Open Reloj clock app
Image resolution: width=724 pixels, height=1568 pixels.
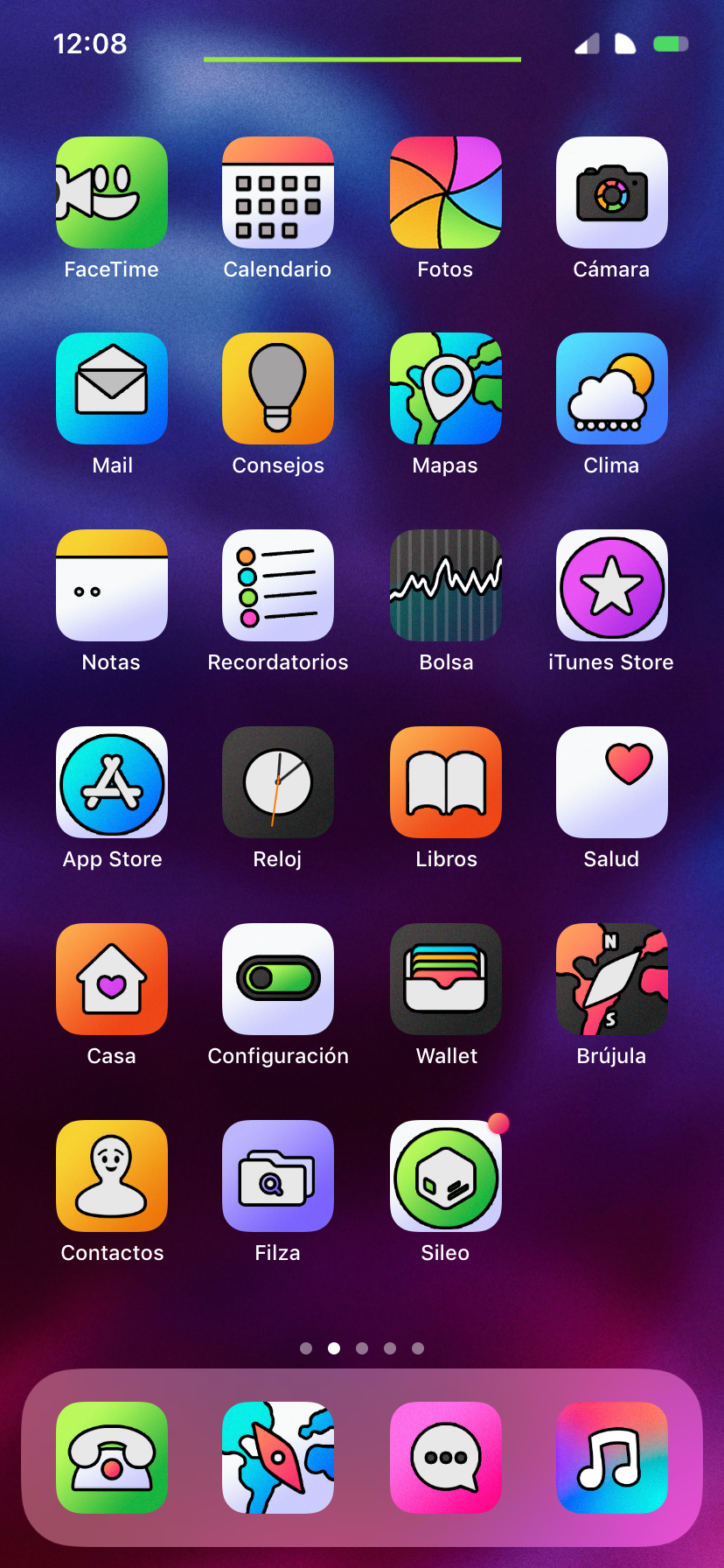(x=278, y=782)
